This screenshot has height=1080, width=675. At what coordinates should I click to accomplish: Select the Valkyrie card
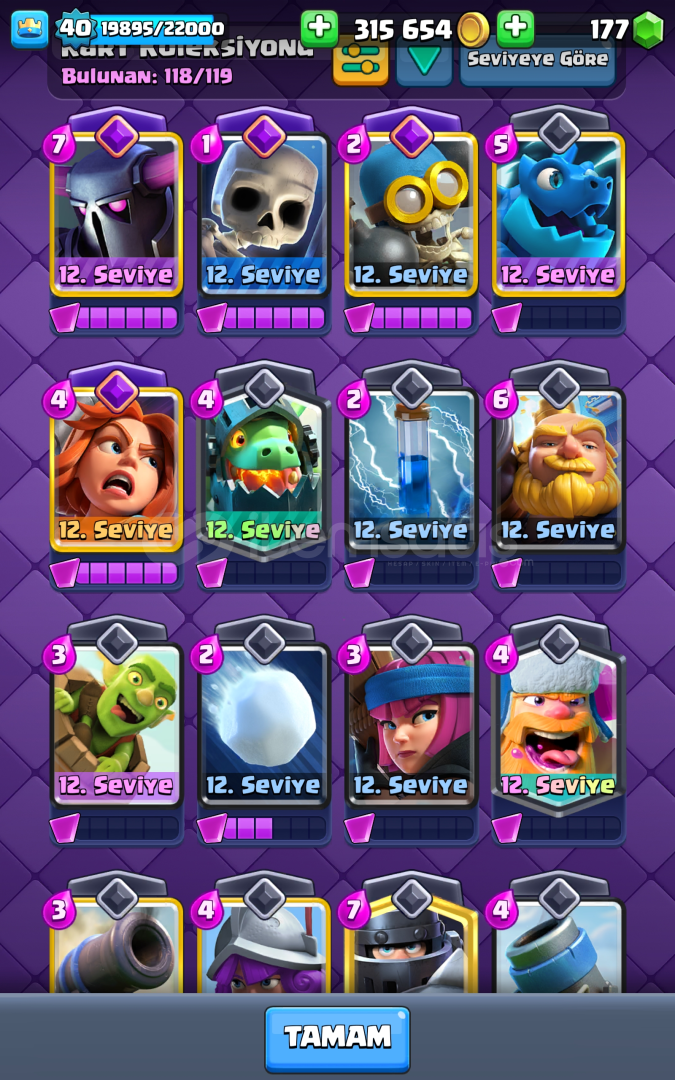click(116, 469)
